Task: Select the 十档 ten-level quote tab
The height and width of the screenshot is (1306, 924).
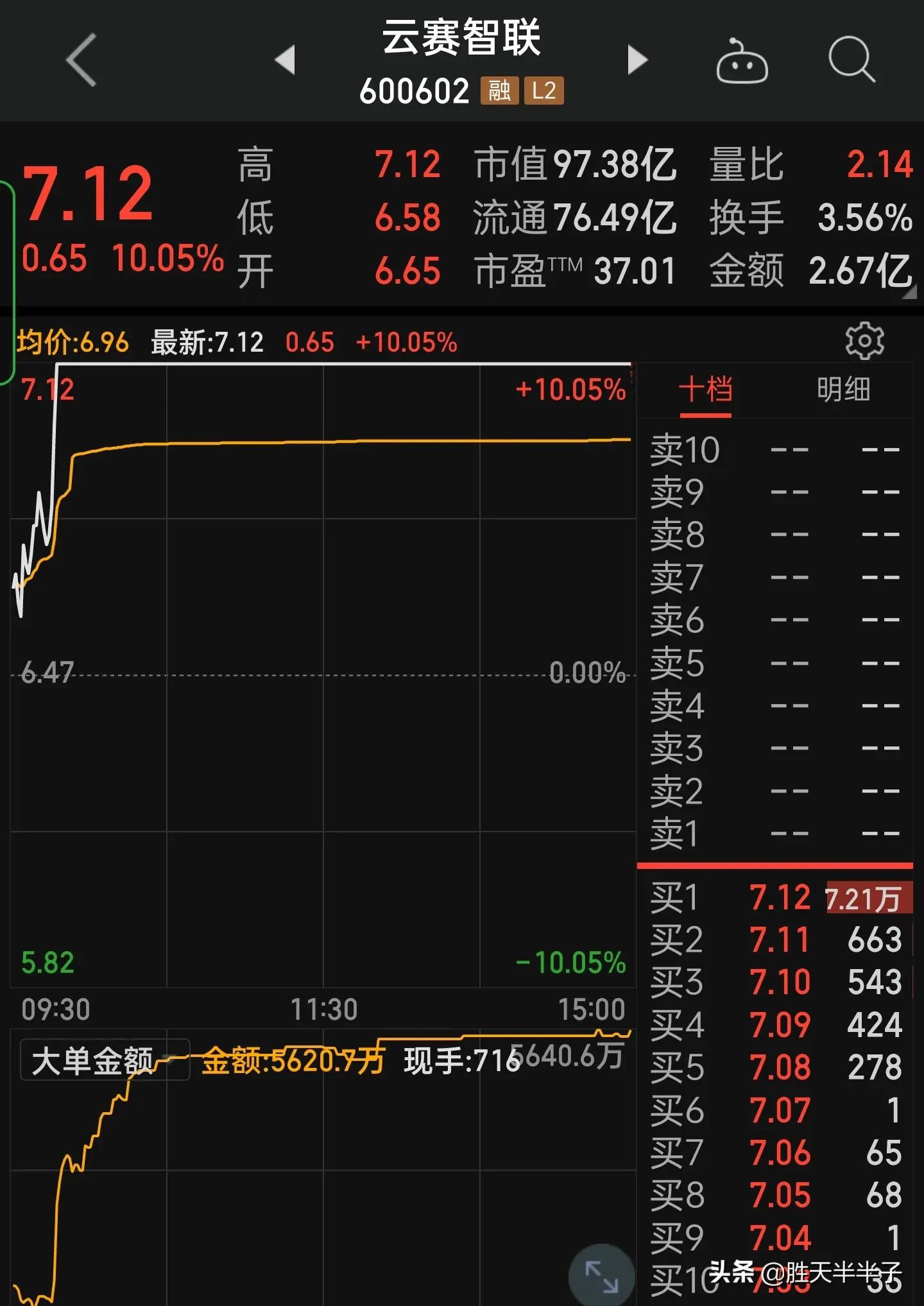Action: point(705,387)
